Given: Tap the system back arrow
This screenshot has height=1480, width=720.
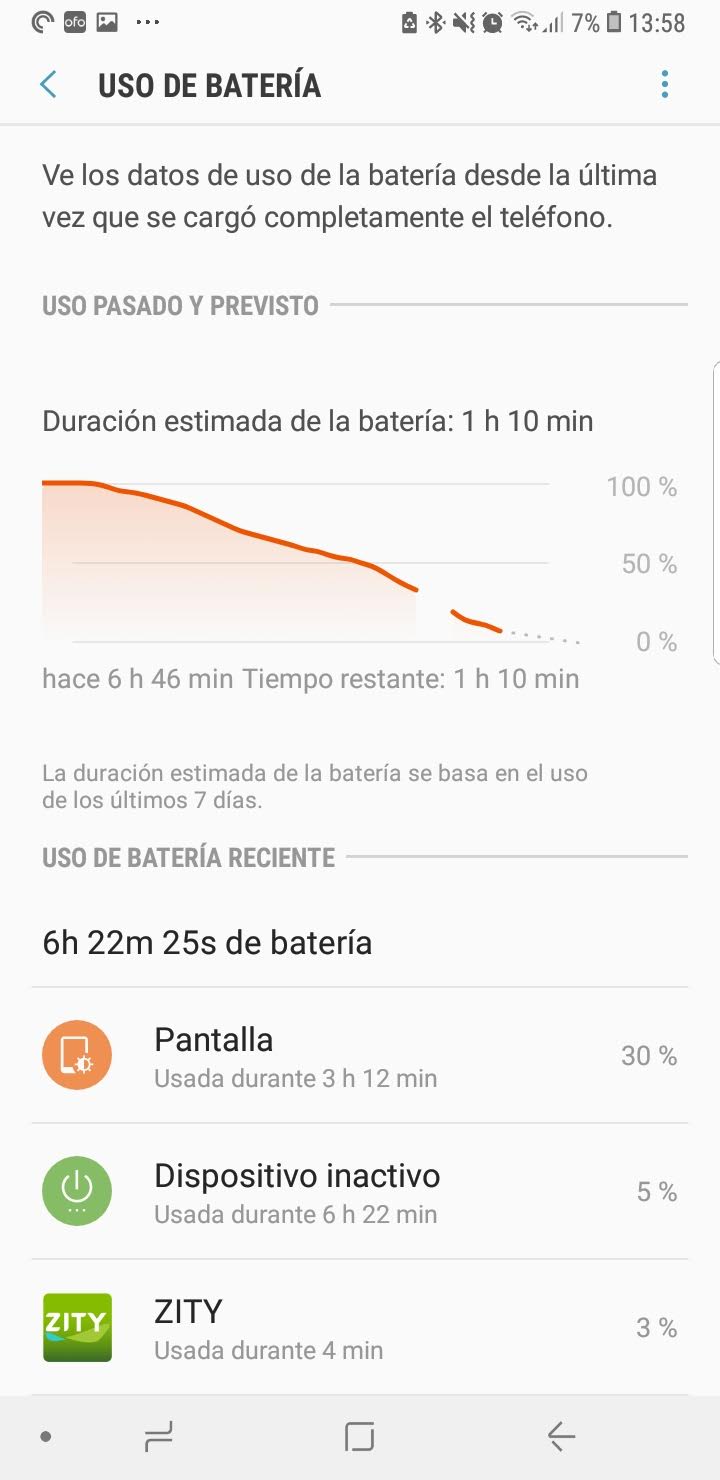Looking at the screenshot, I should coord(561,1437).
